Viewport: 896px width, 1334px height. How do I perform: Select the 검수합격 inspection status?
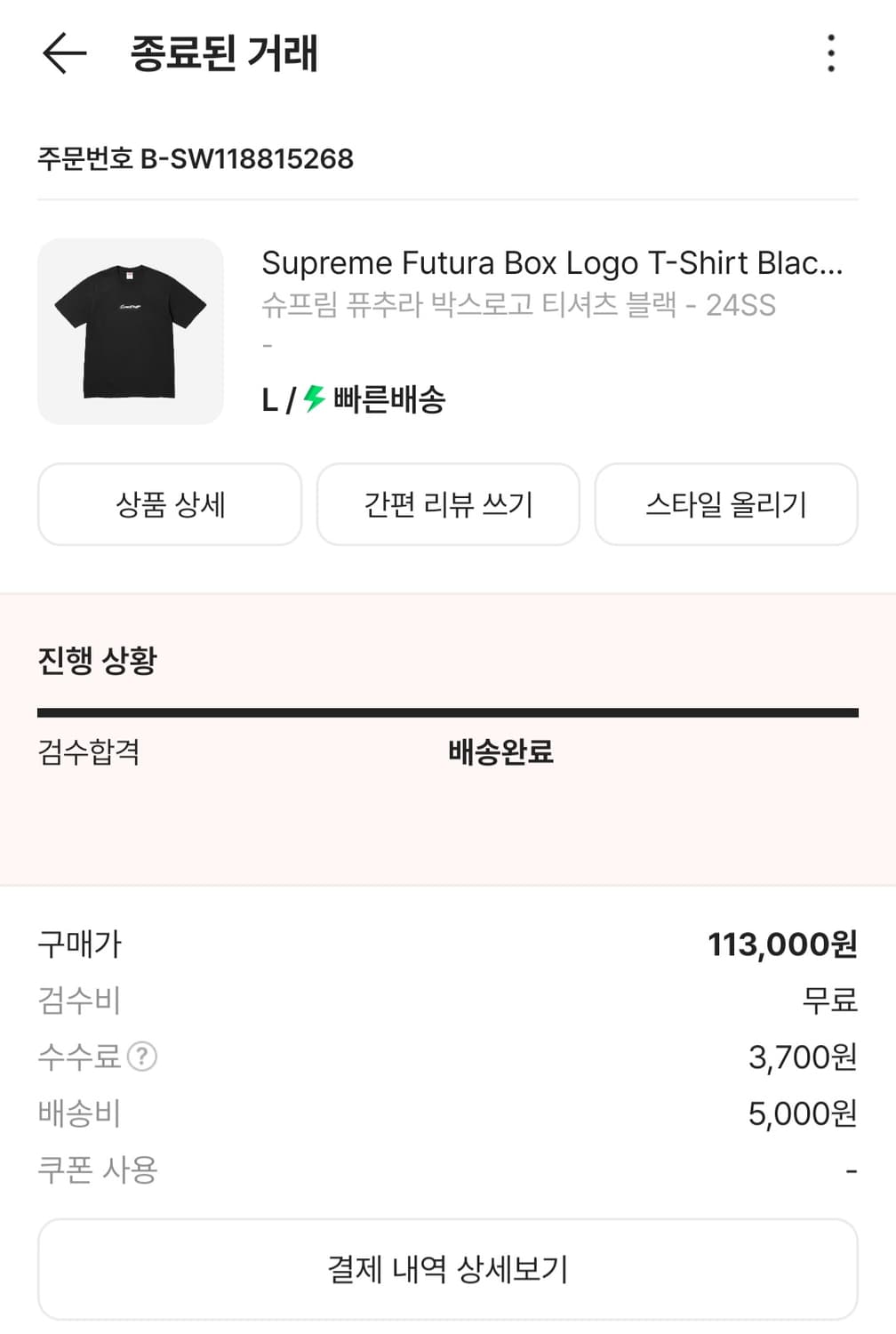[87, 753]
